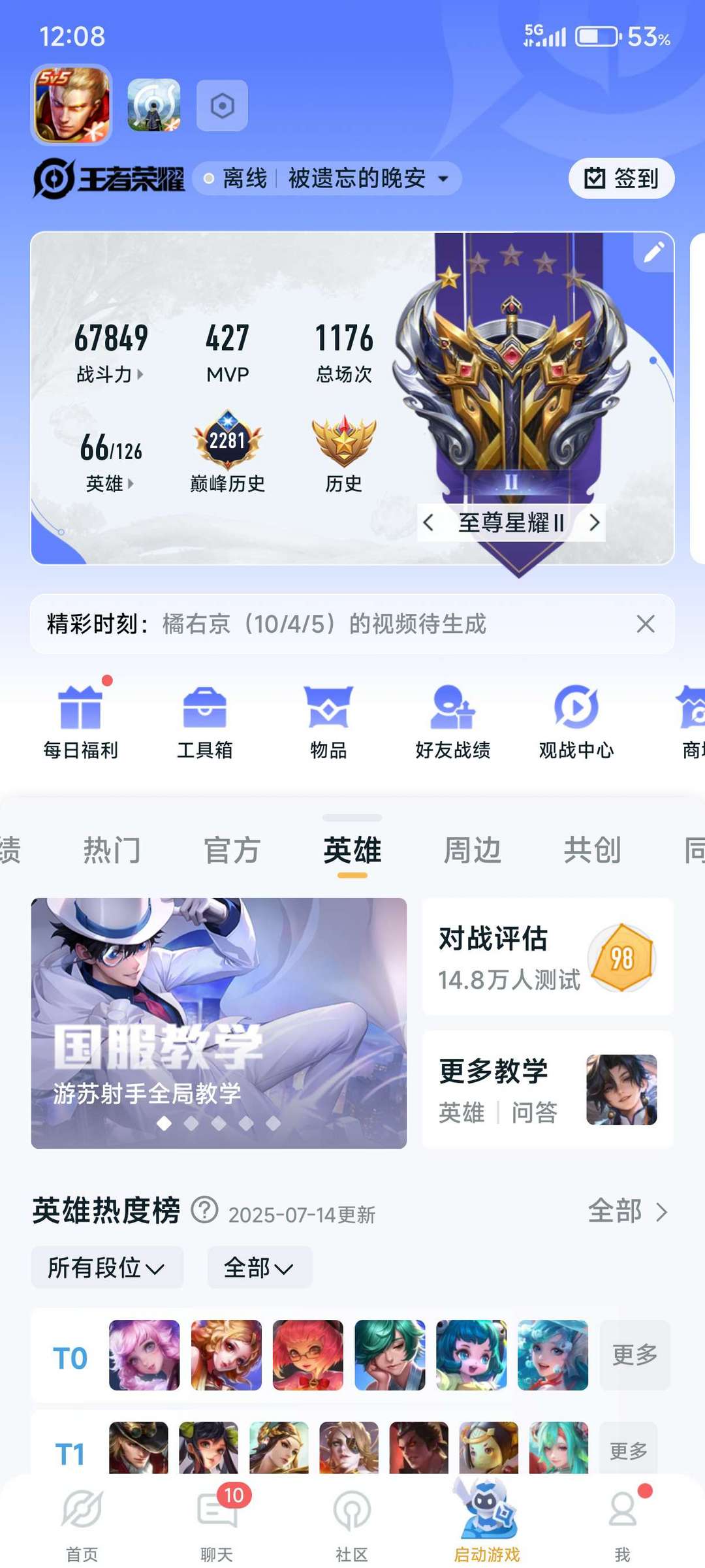Dismiss the 精彩时刻 banner
This screenshot has height=1568, width=705.
646,624
